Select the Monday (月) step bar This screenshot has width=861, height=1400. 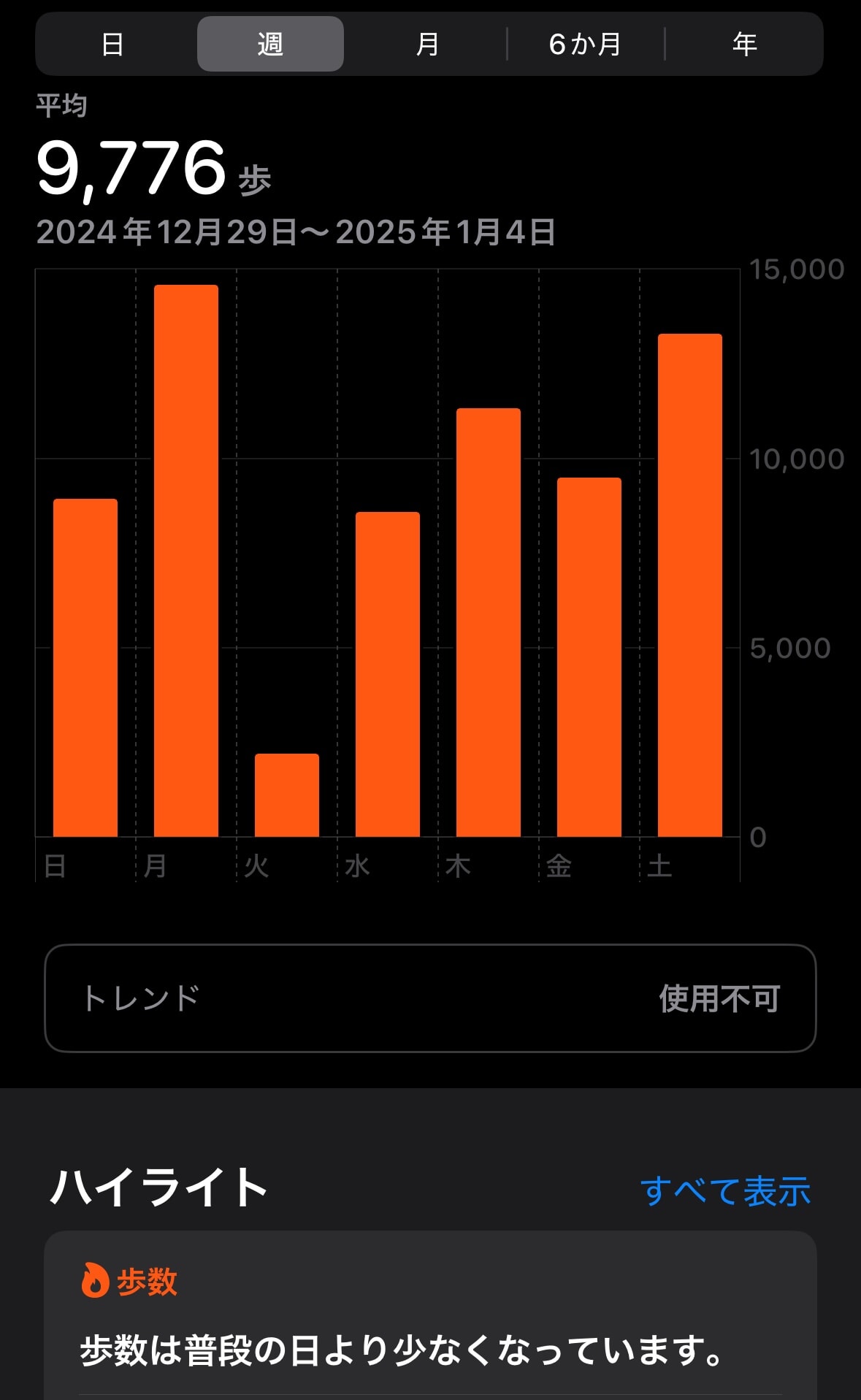186,561
